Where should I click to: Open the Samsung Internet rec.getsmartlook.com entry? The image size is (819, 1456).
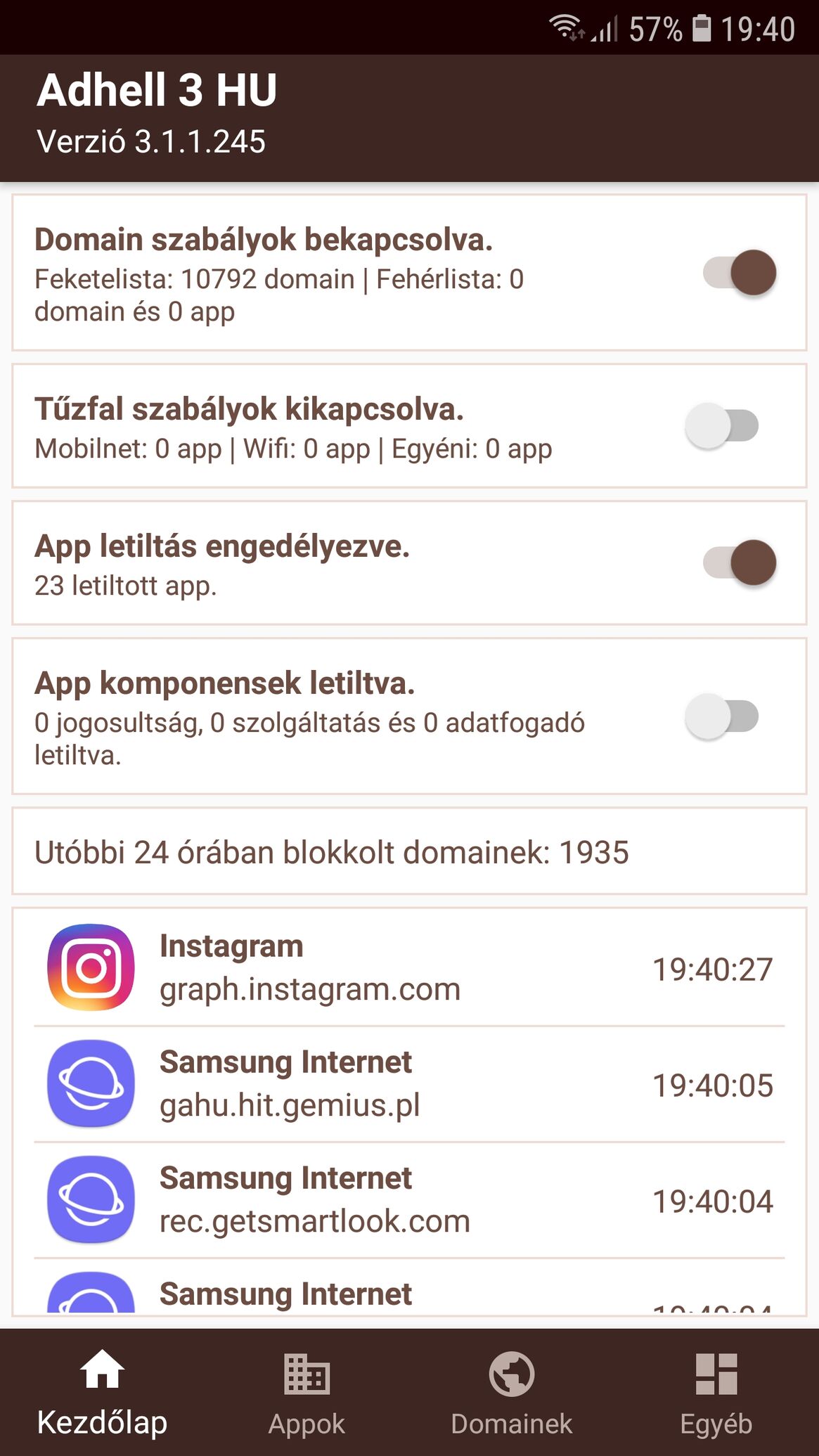(409, 1199)
